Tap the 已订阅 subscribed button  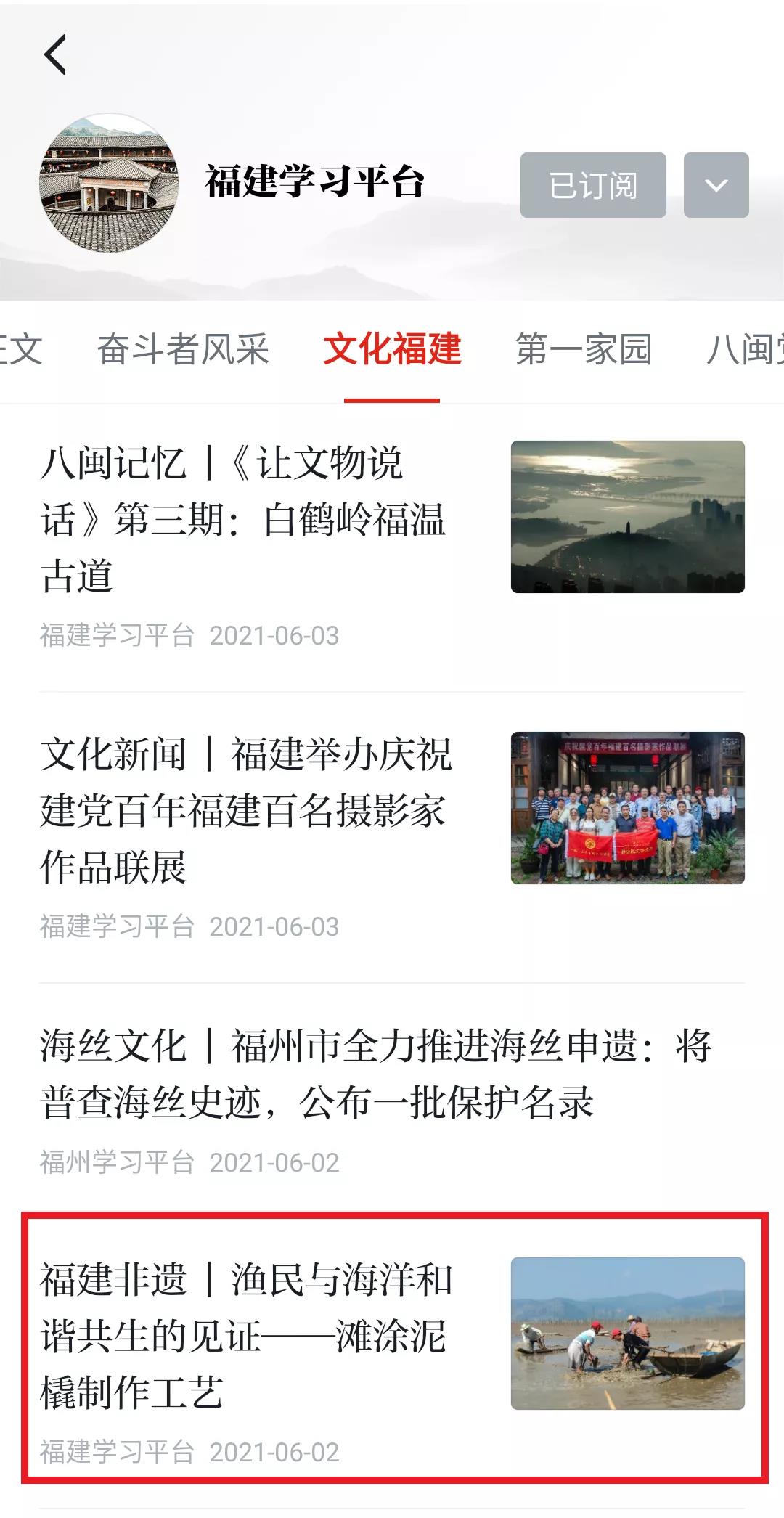pos(593,185)
